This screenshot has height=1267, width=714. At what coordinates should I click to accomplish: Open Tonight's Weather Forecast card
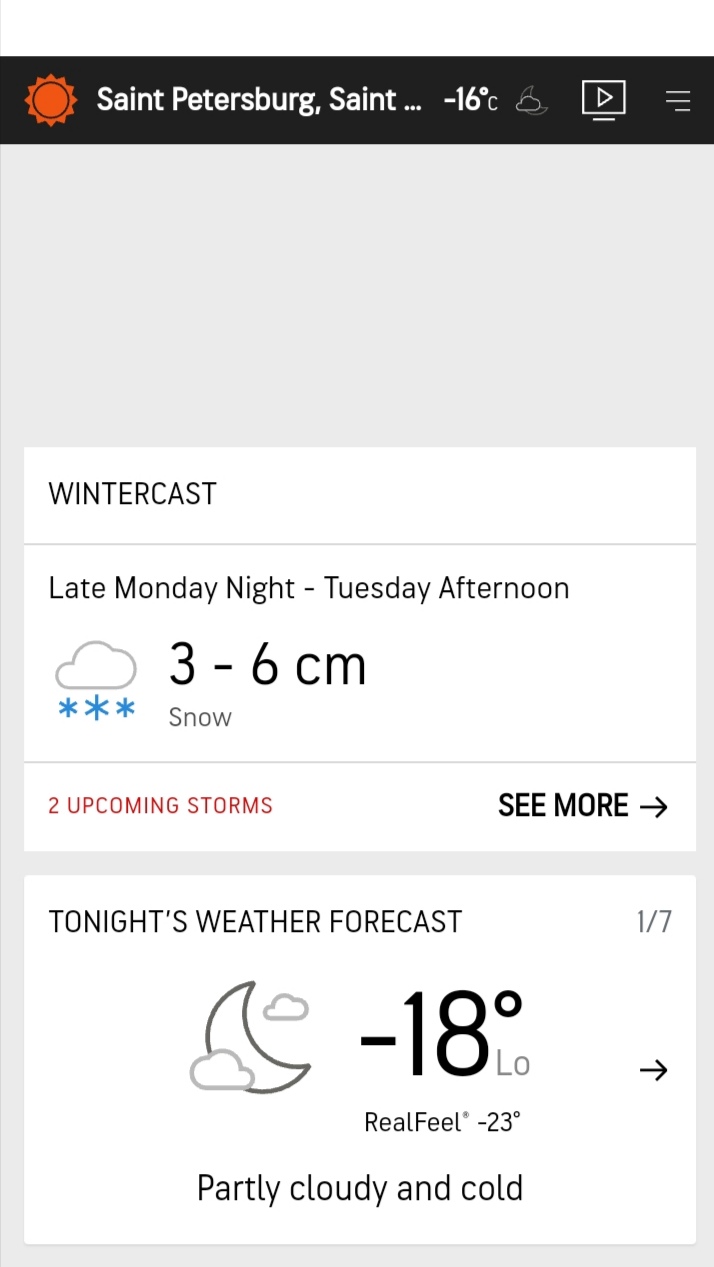[359, 1060]
